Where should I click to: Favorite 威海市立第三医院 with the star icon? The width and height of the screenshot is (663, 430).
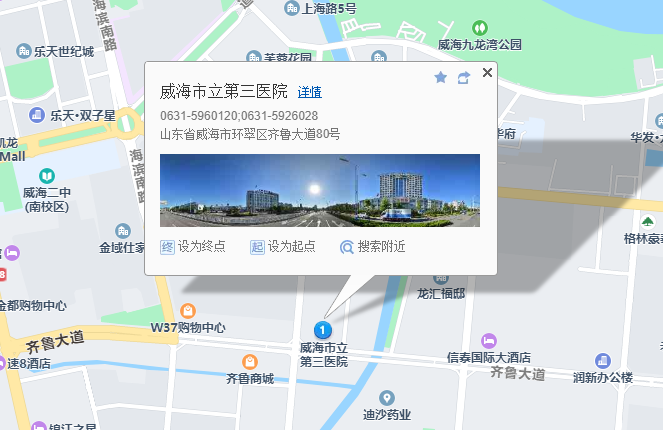[x=440, y=77]
